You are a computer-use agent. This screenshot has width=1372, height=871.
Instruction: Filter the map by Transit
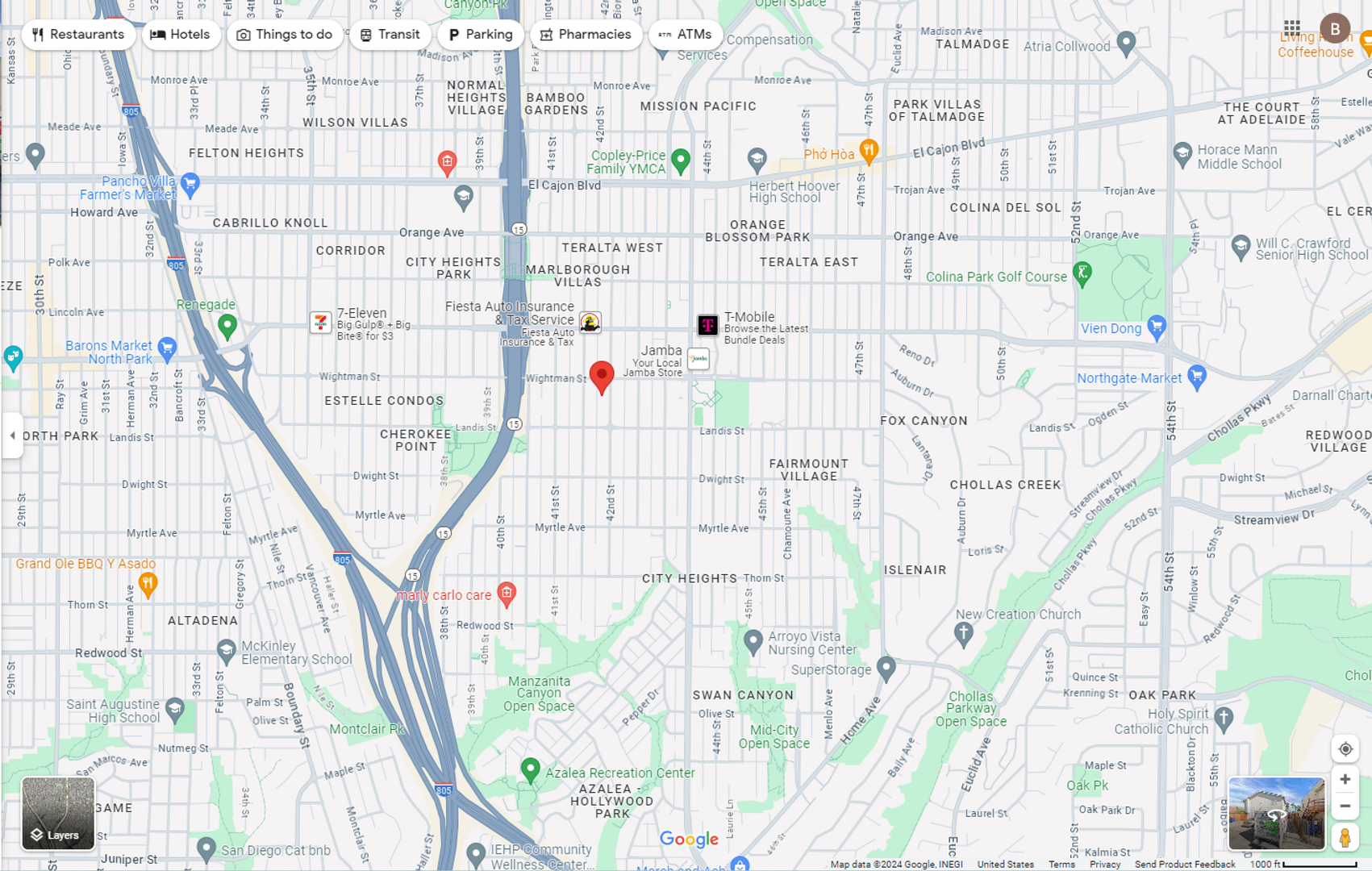[x=390, y=35]
